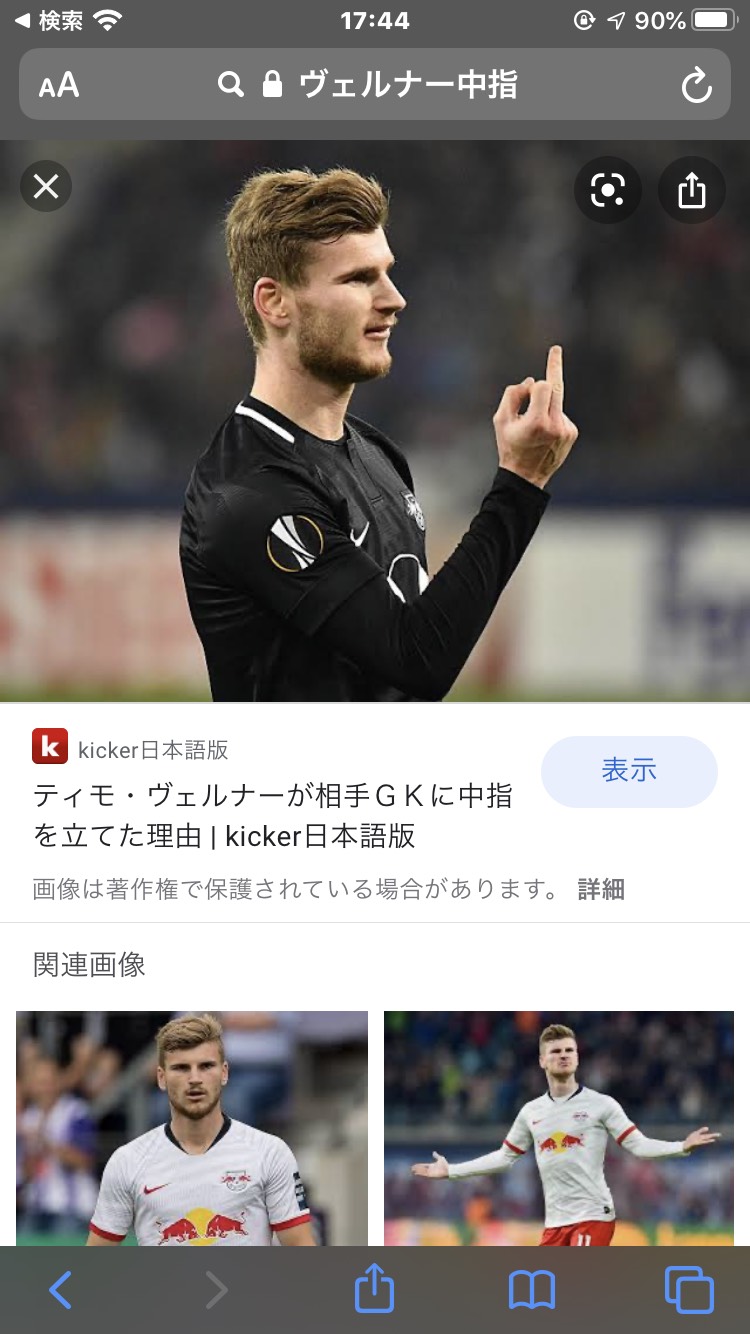
Task: Open the 詳細 copyright details link
Action: (x=601, y=889)
